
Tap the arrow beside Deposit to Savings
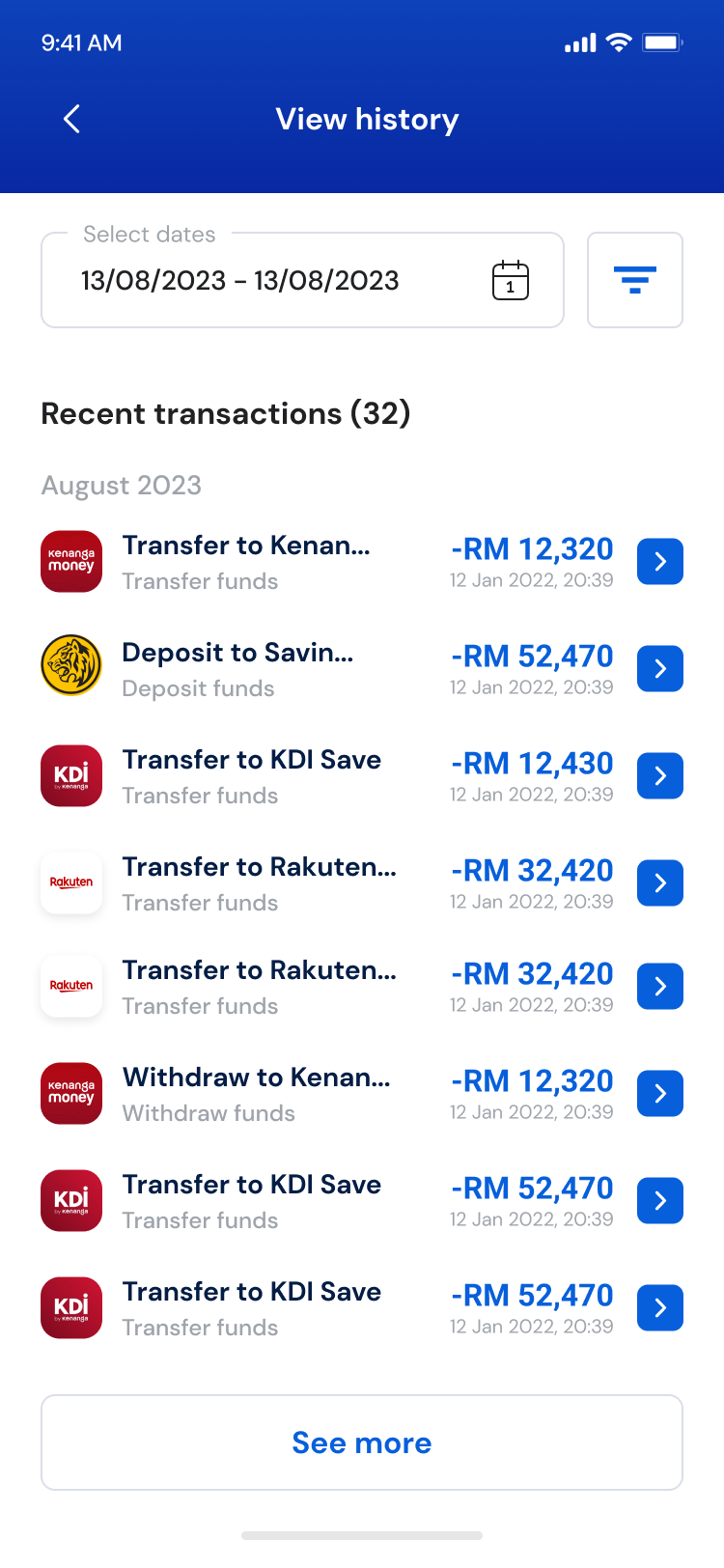[x=660, y=669]
